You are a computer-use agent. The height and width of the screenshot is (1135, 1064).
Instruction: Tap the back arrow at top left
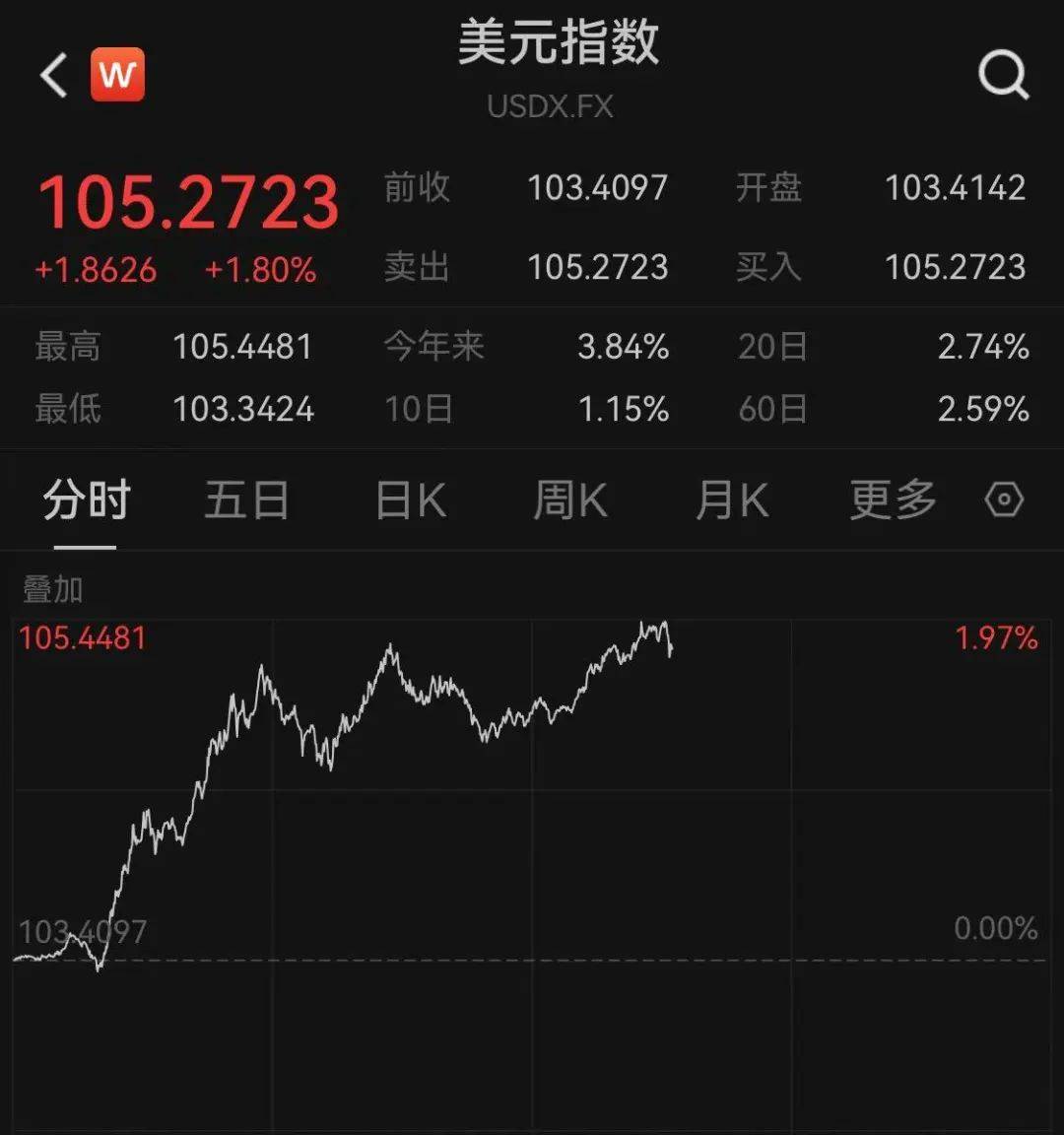pos(51,74)
